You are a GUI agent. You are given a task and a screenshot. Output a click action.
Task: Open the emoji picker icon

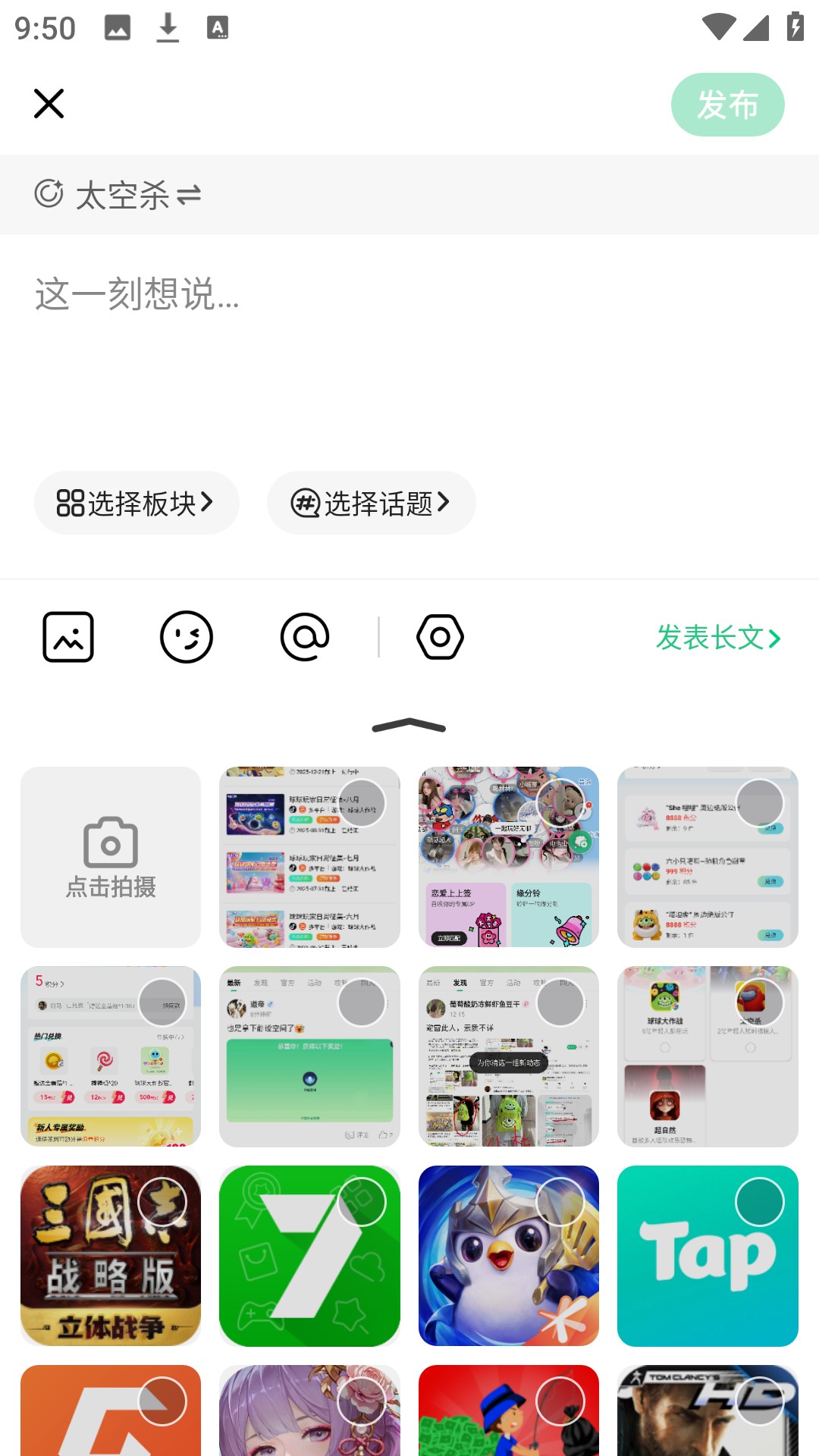click(187, 637)
